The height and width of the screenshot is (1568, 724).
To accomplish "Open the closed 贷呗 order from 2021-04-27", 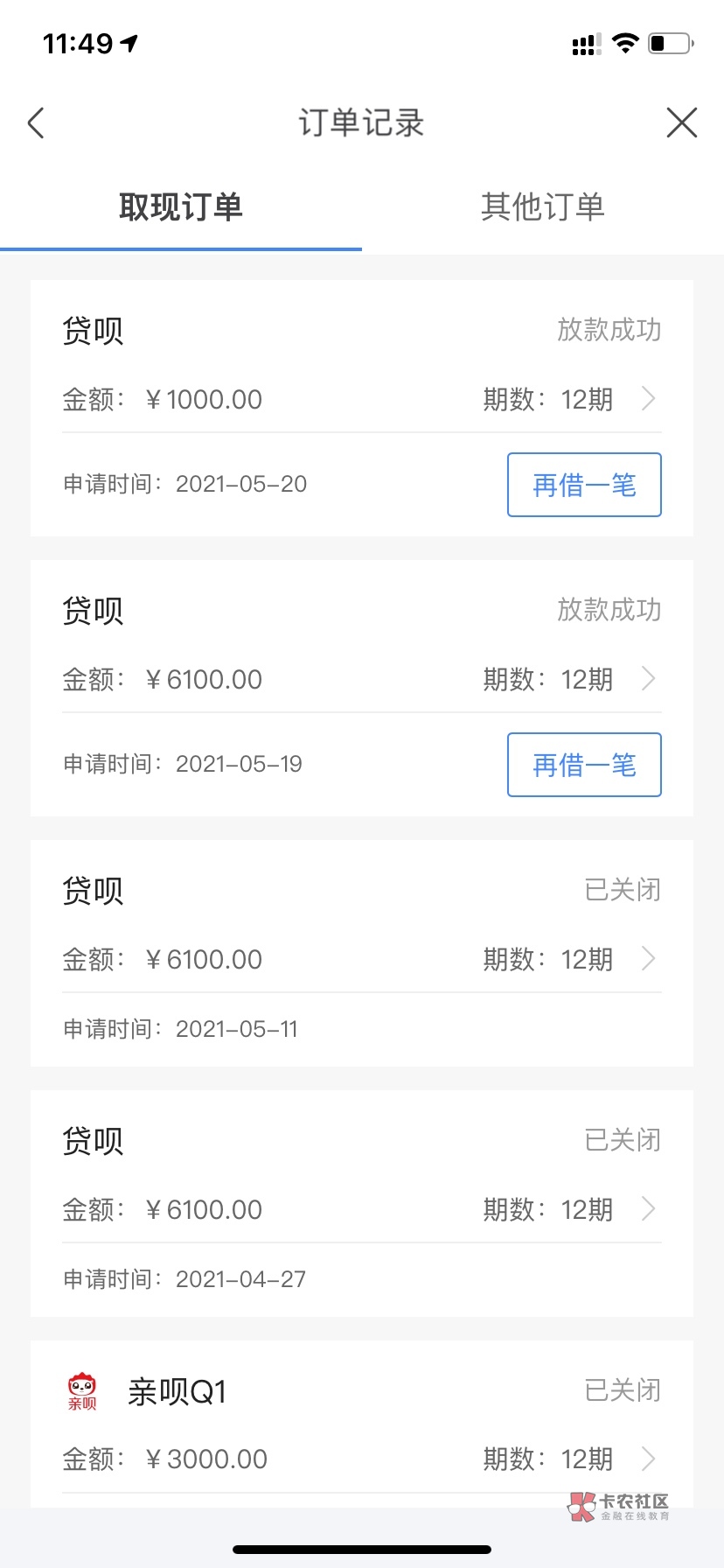I will [x=362, y=1204].
